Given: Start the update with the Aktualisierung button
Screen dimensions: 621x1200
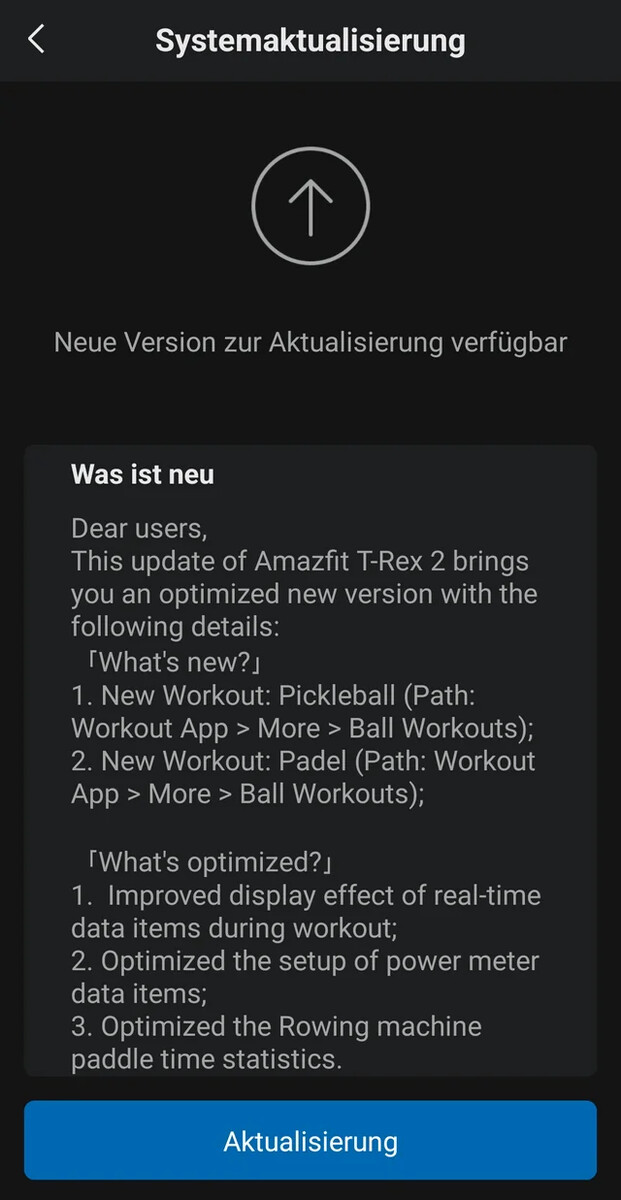Looking at the screenshot, I should [310, 1141].
